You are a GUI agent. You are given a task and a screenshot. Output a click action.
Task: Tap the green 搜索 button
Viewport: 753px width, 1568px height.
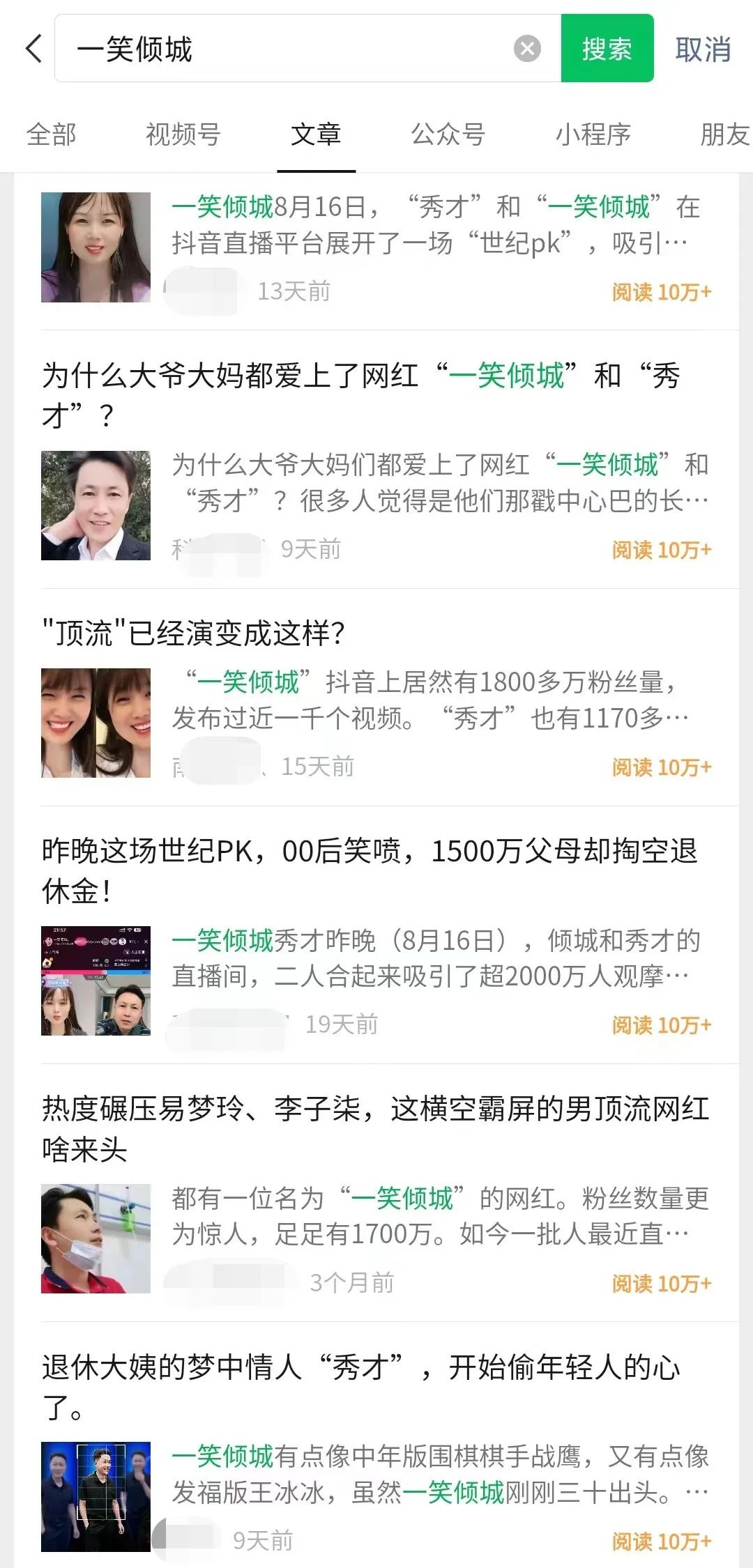click(607, 49)
